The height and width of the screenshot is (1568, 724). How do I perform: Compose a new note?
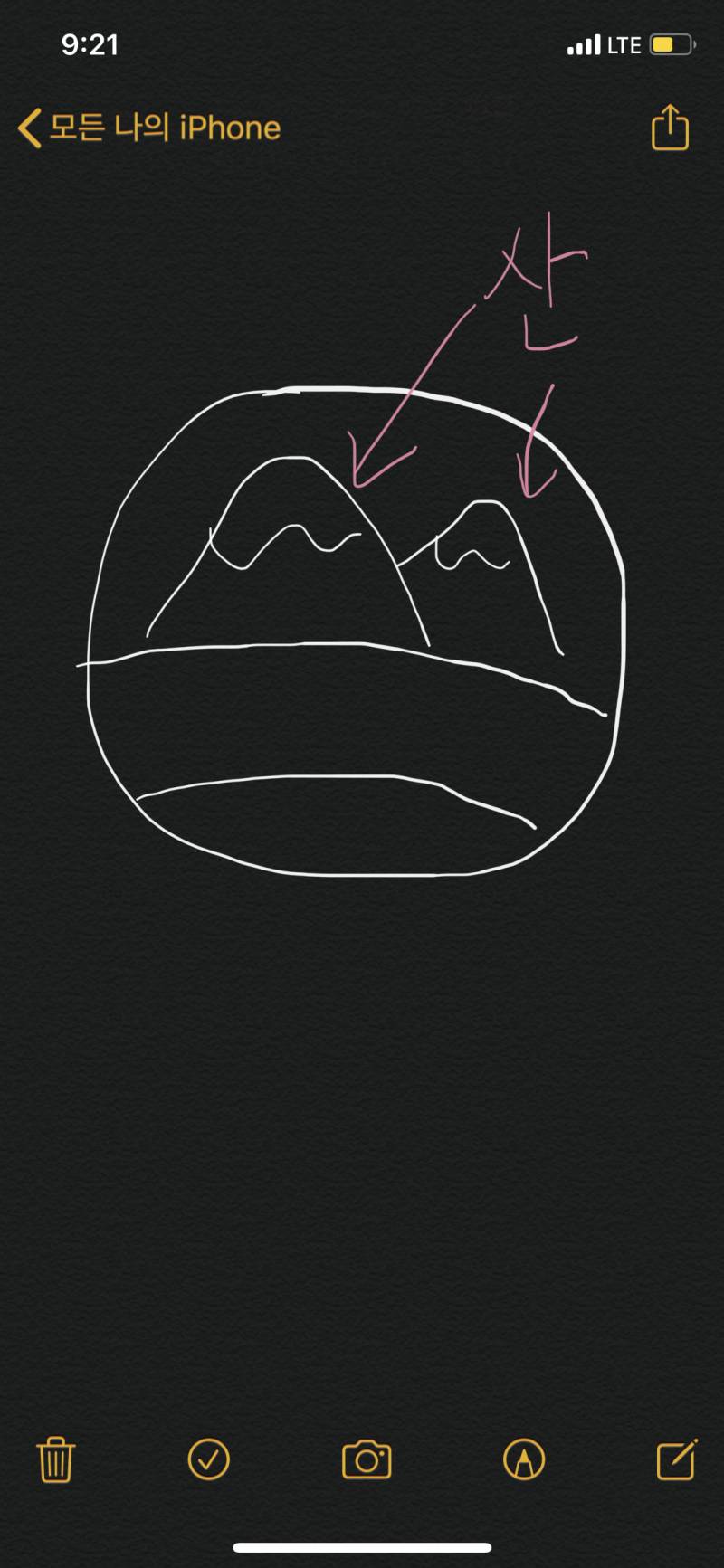pyautogui.click(x=676, y=1459)
